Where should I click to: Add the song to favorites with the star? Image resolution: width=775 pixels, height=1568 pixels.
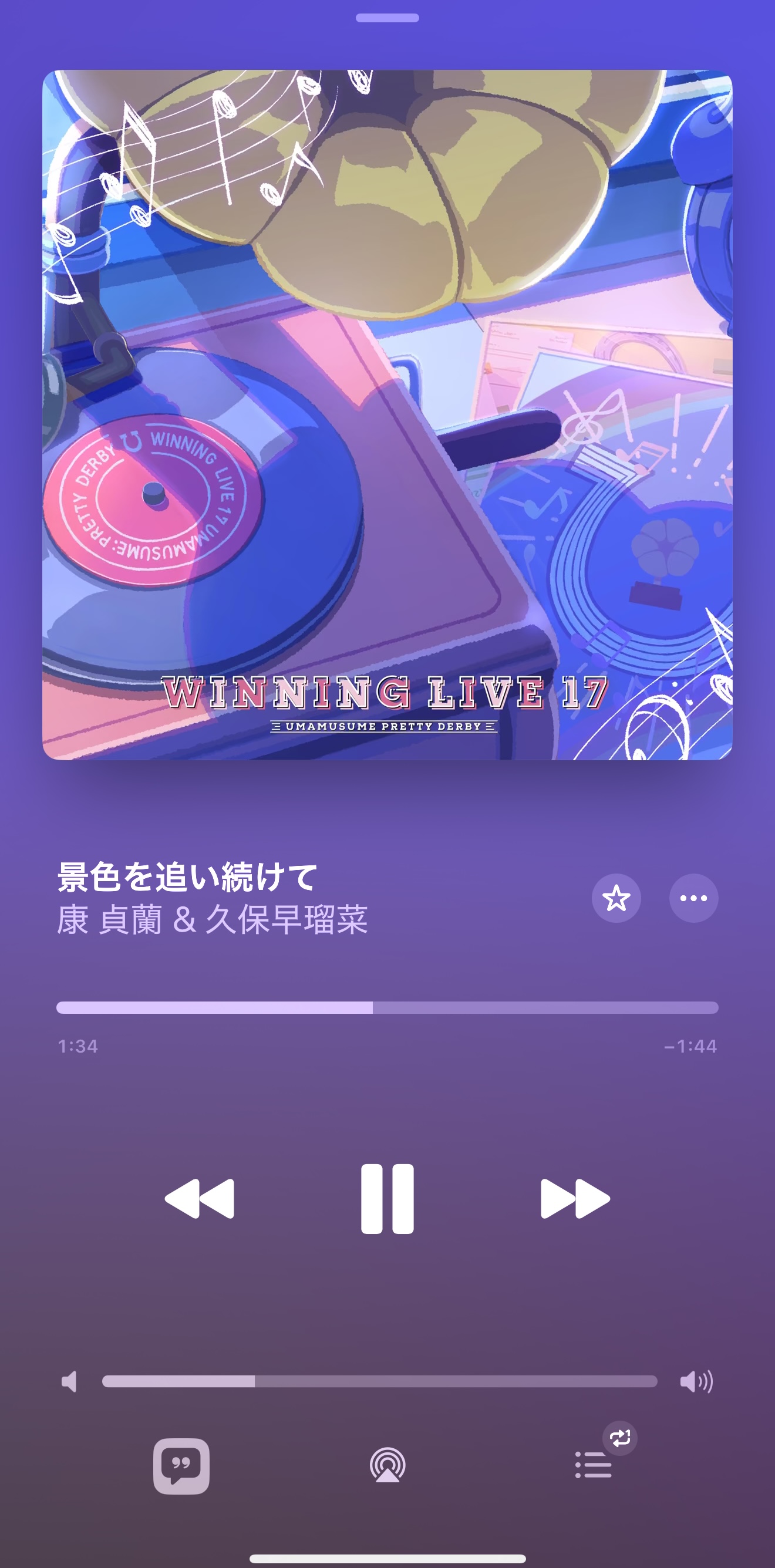[616, 898]
